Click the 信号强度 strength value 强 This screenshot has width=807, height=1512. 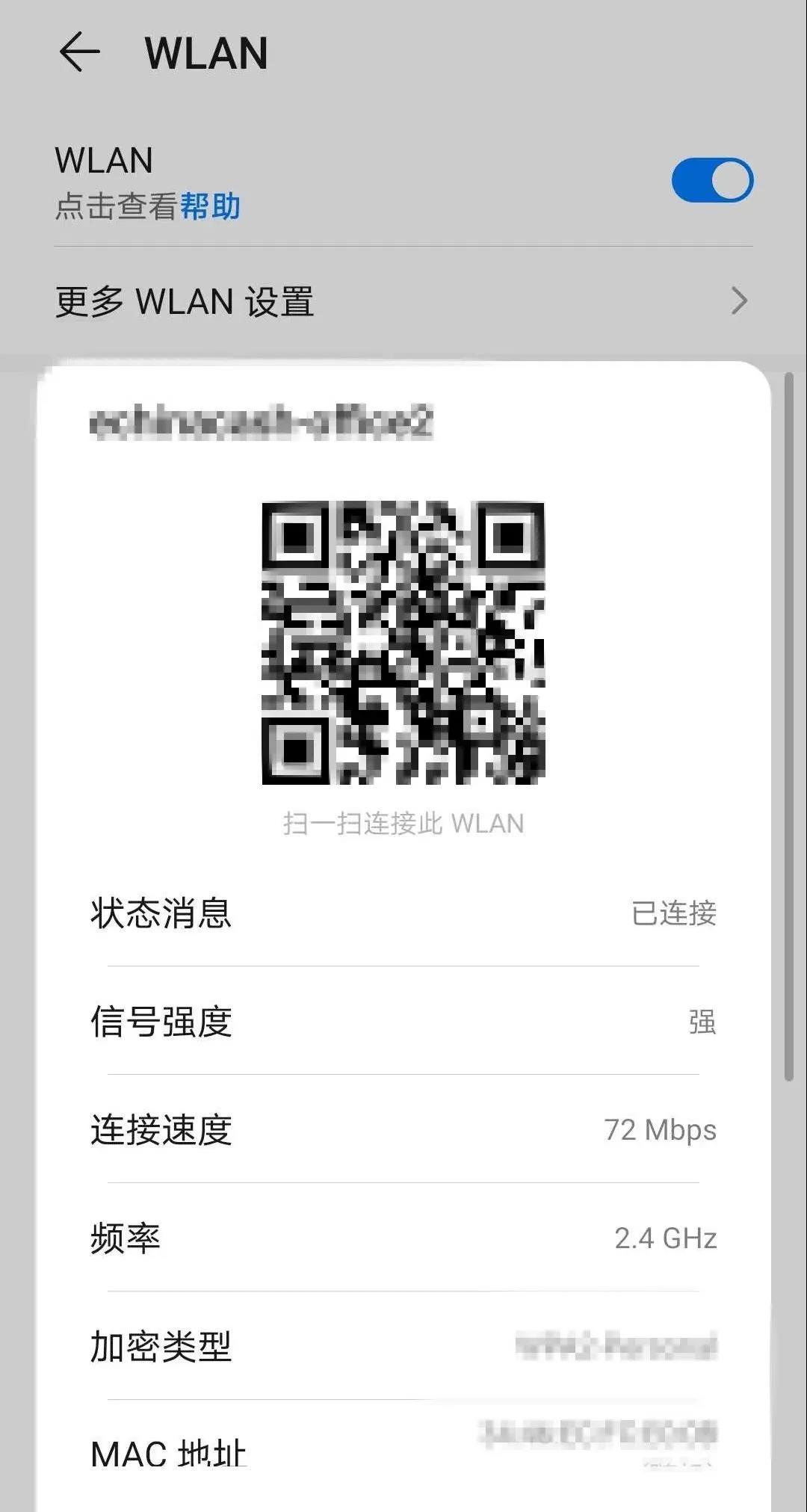702,1022
